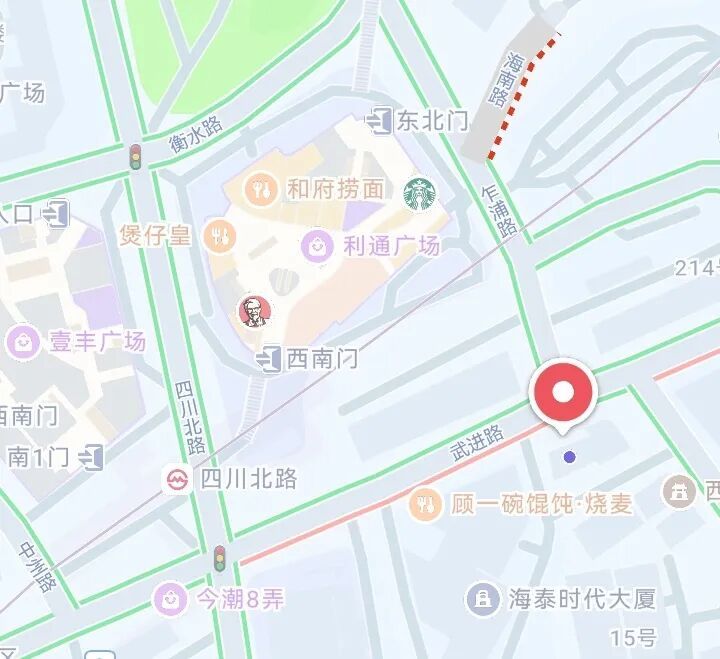Open 四川北路 metro station marker

(x=178, y=479)
